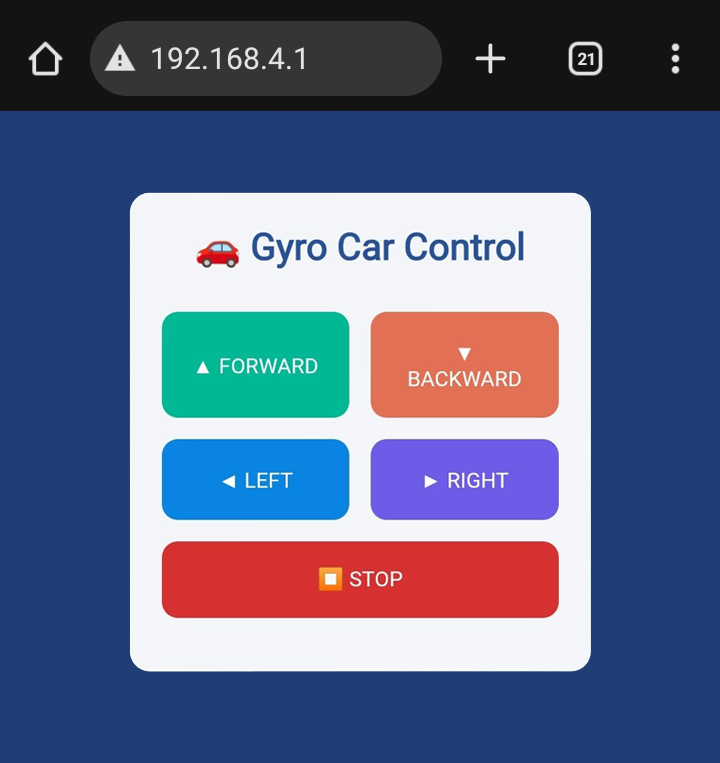The width and height of the screenshot is (720, 763).
Task: Drive the car FORWARD
Action: [255, 365]
